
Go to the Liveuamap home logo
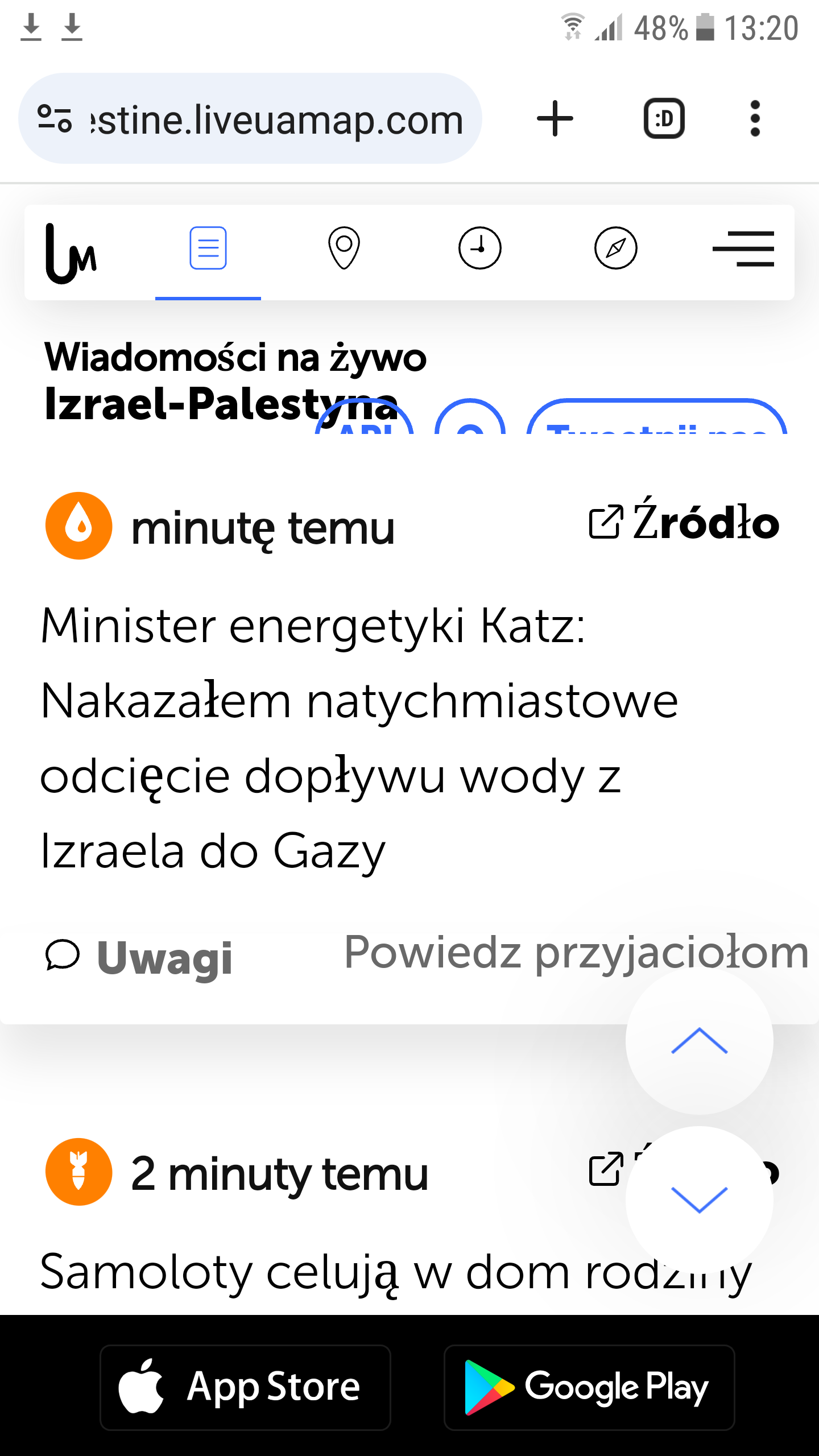click(71, 252)
